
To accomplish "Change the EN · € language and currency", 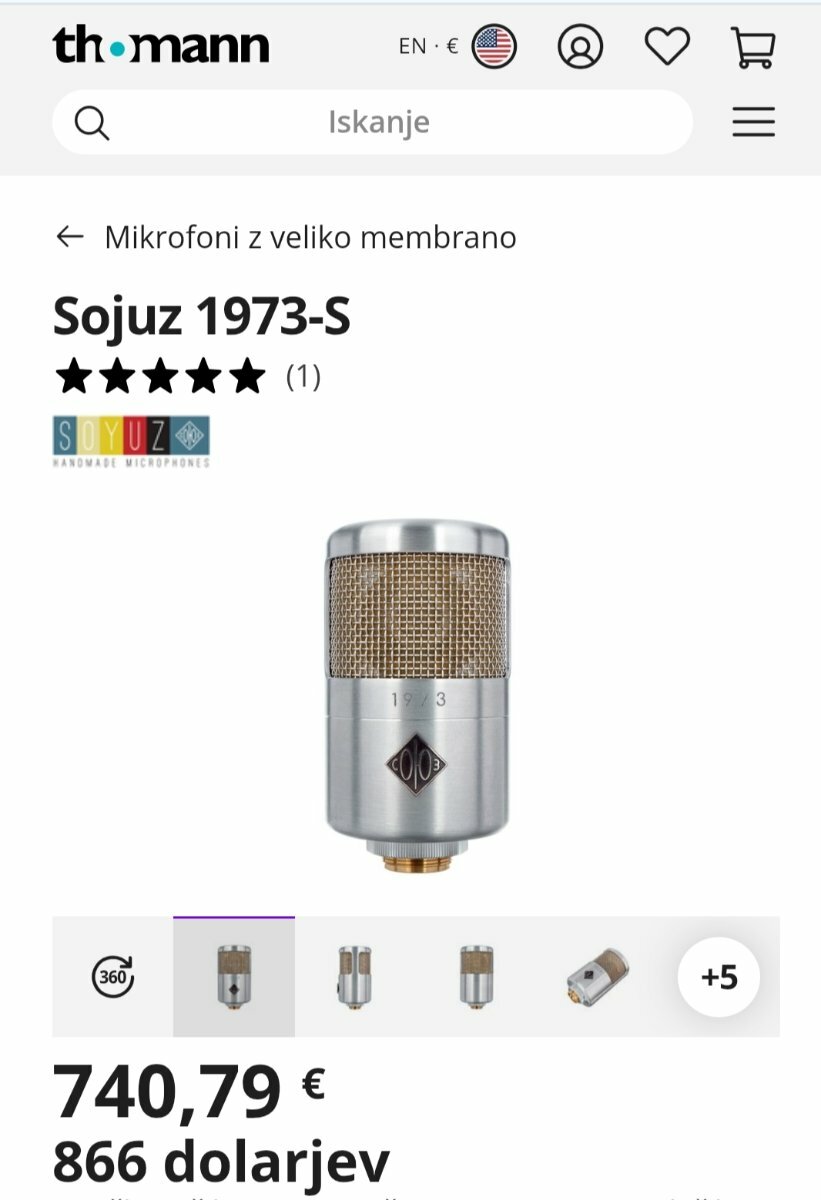I will [457, 46].
